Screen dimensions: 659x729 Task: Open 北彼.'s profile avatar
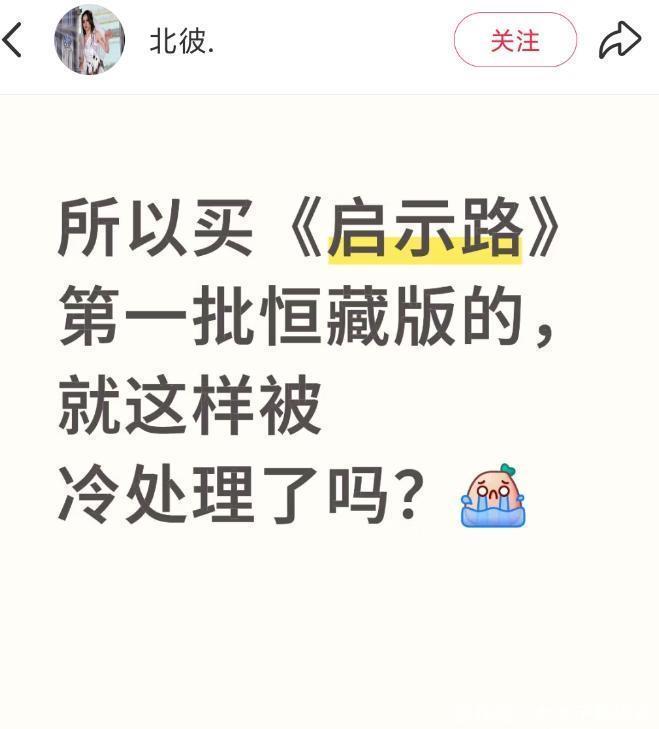(89, 41)
